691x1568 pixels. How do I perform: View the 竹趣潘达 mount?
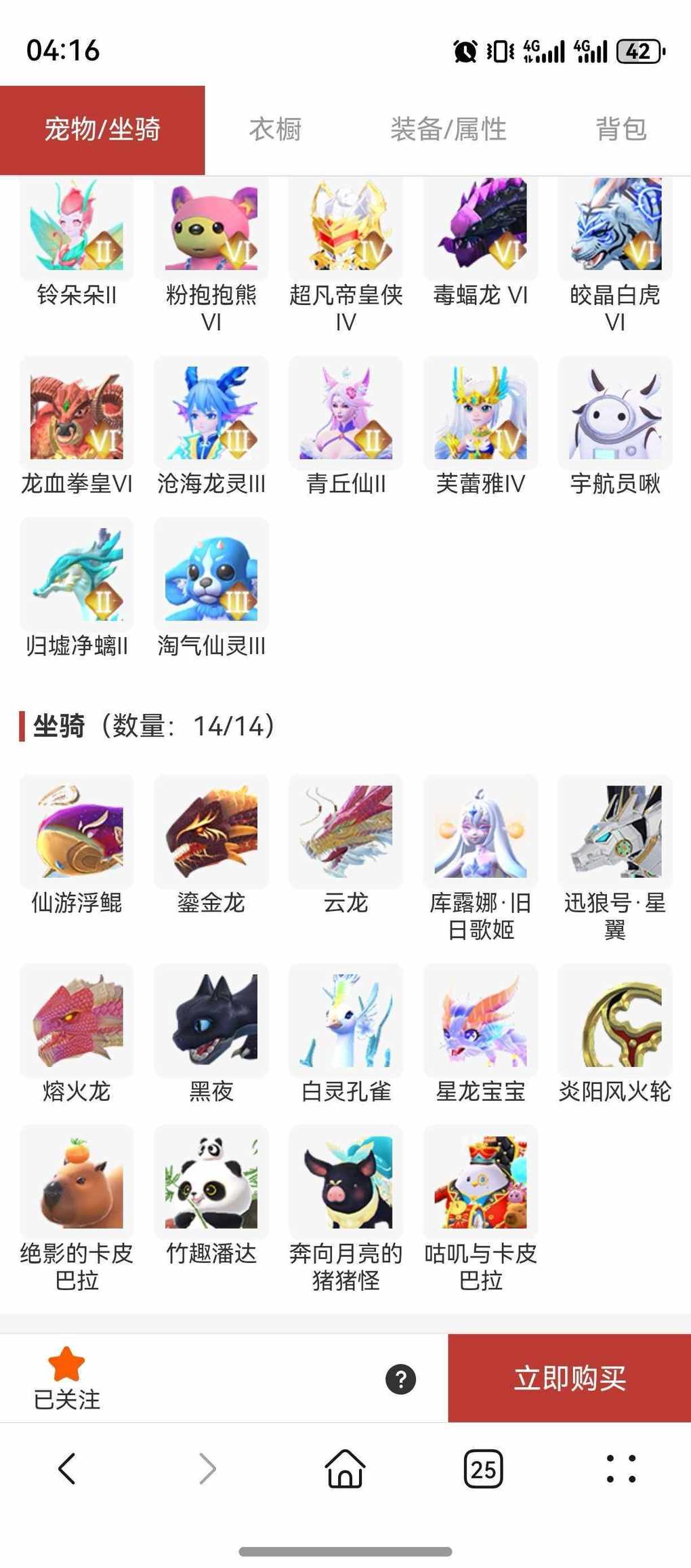[x=211, y=1182]
